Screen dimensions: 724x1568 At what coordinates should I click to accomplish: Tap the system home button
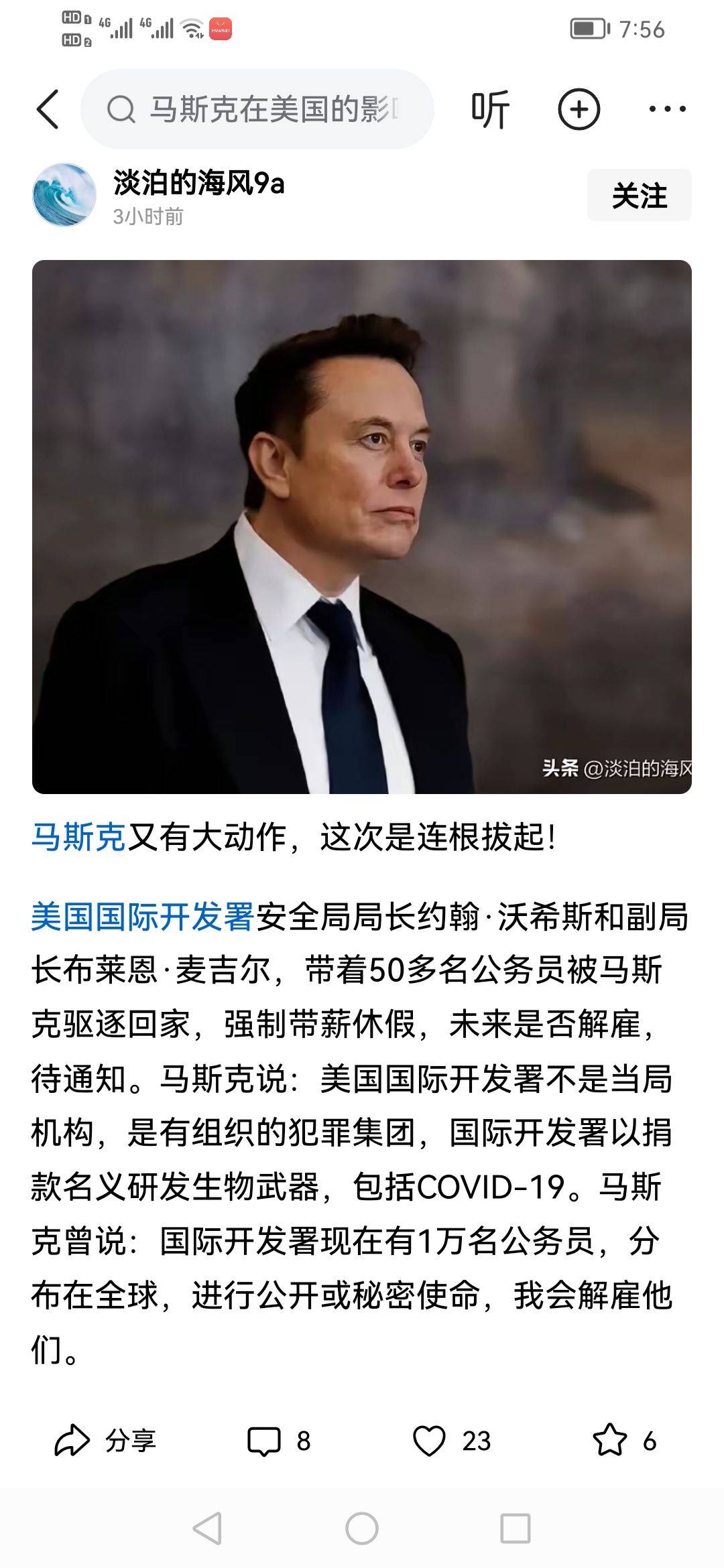pyautogui.click(x=362, y=1529)
